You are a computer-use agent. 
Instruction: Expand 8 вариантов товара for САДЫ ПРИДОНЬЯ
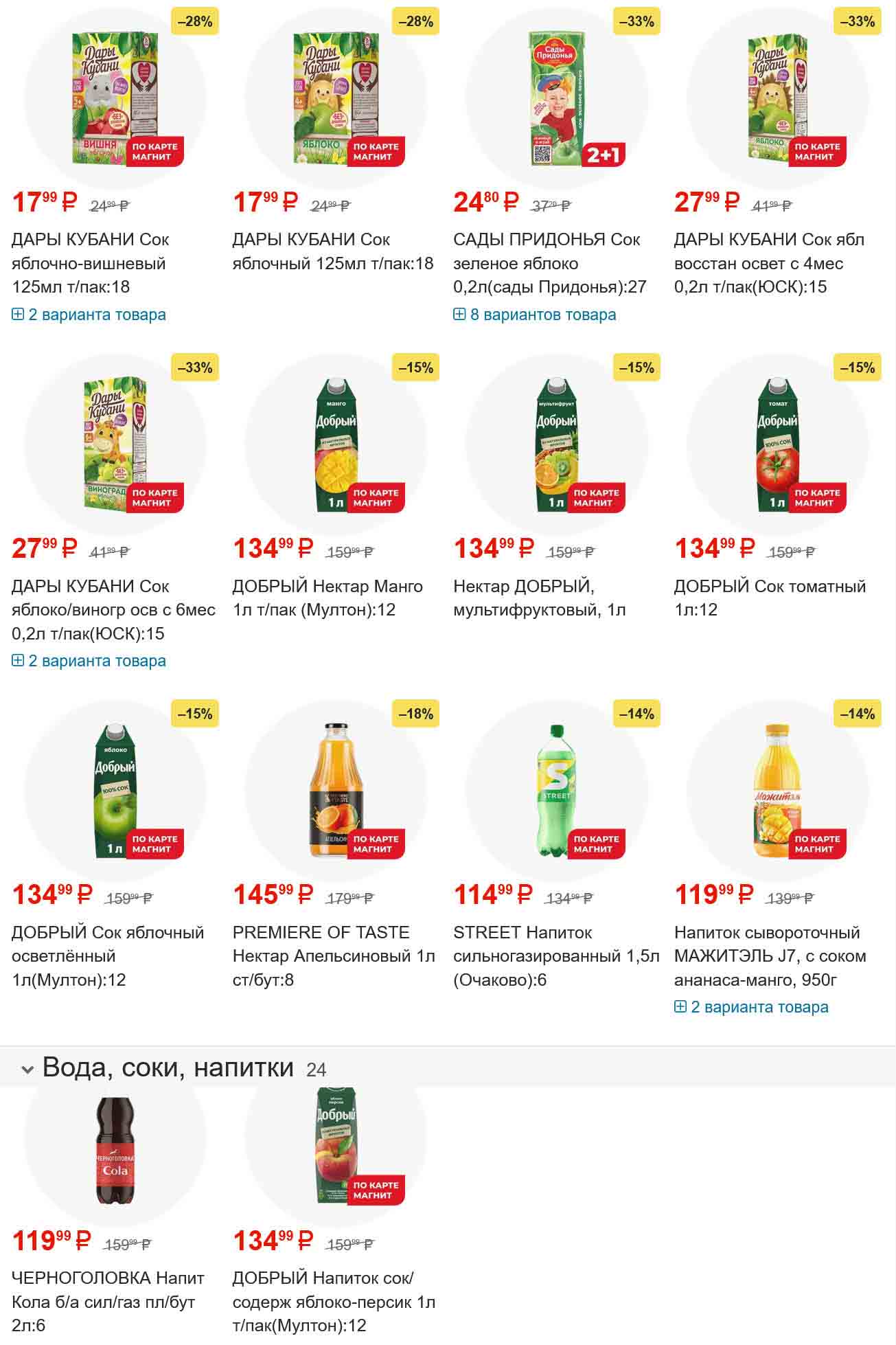coord(535,315)
